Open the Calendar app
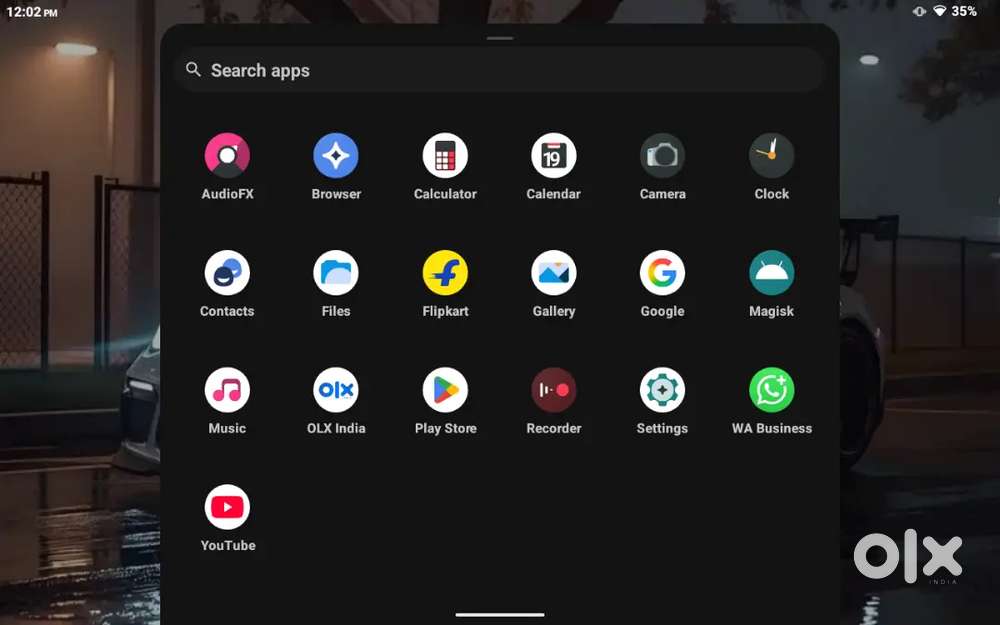Viewport: 1000px width, 625px height. click(554, 156)
